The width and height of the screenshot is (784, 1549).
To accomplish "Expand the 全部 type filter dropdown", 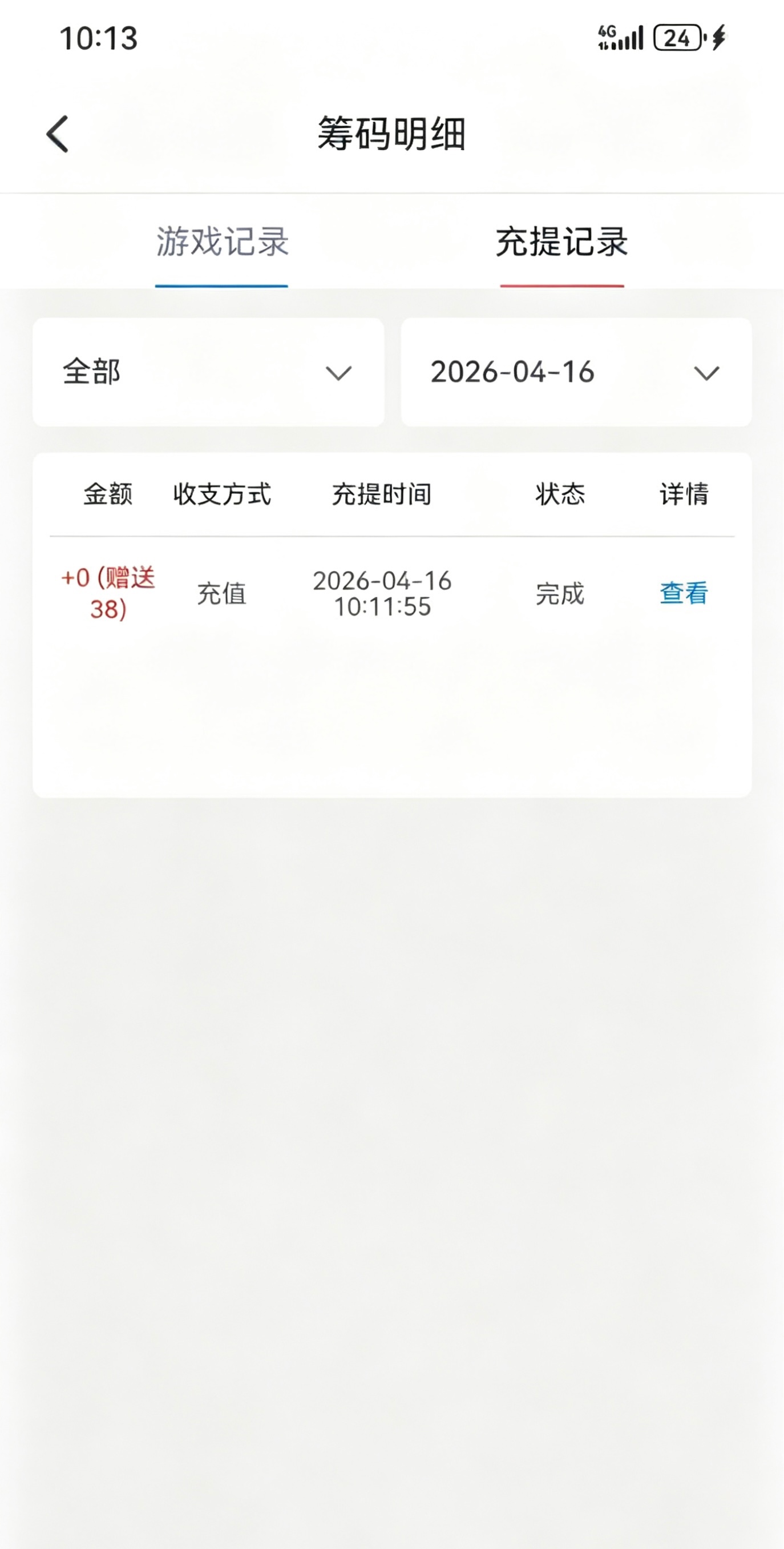I will pos(208,372).
